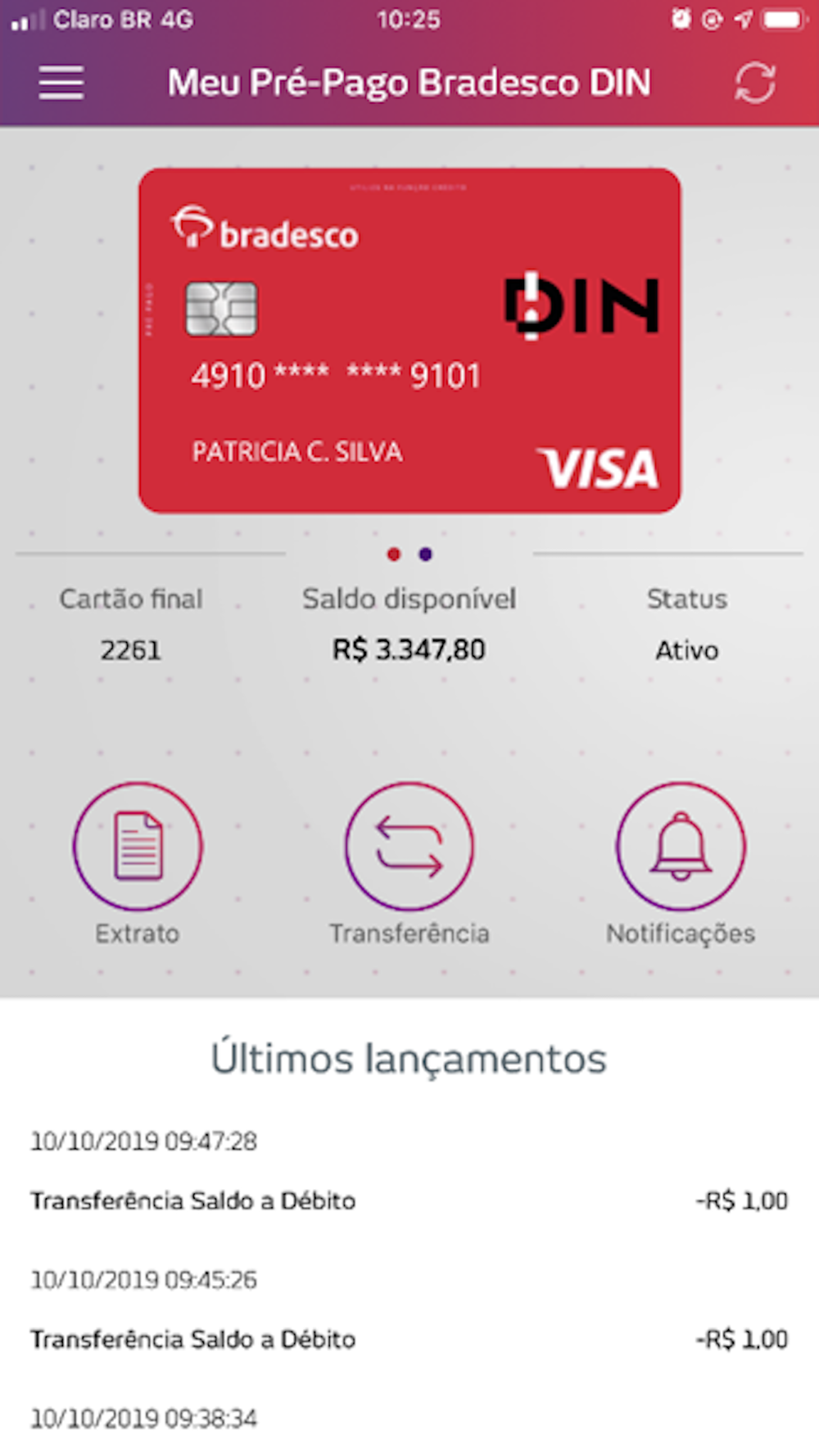This screenshot has height=1456, width=819.
Task: Refresh the account data
Action: click(754, 83)
